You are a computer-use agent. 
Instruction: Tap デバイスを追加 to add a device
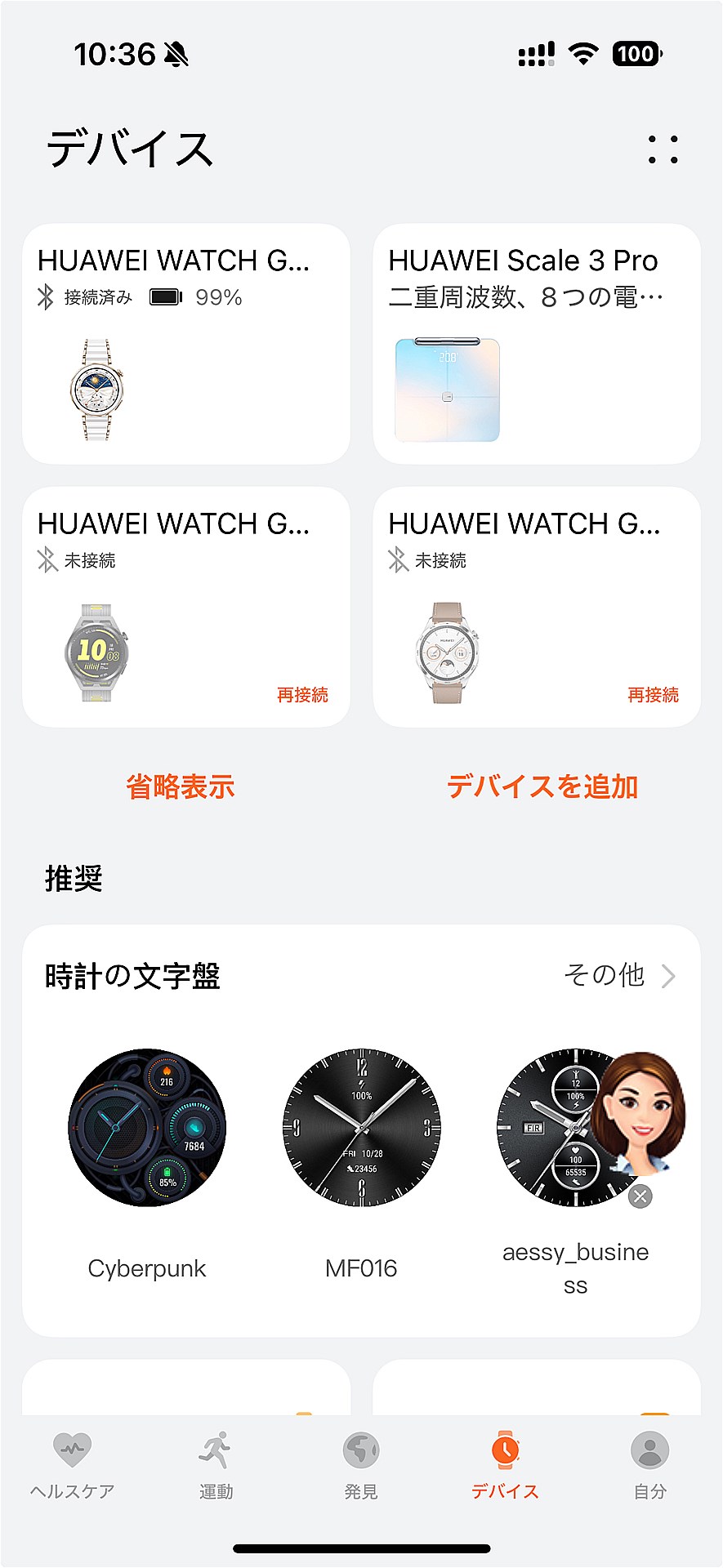point(542,786)
